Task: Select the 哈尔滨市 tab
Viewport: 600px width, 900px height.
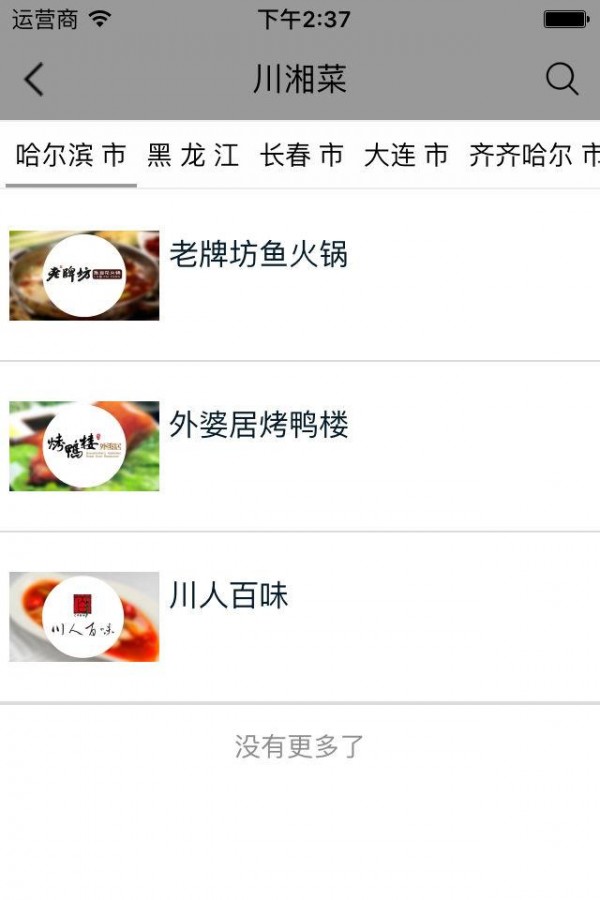Action: (x=71, y=155)
